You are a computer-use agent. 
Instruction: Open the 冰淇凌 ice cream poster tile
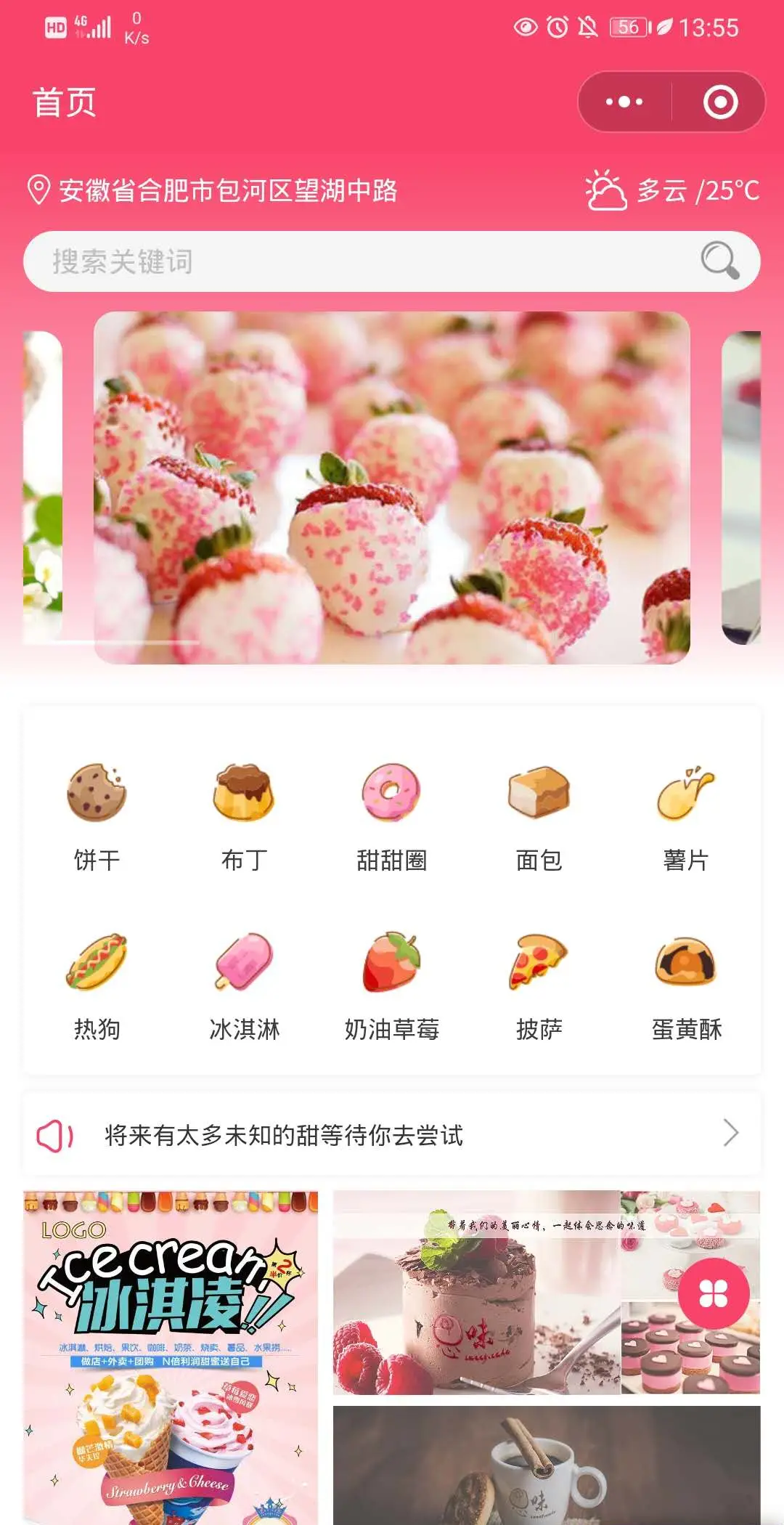click(171, 1358)
